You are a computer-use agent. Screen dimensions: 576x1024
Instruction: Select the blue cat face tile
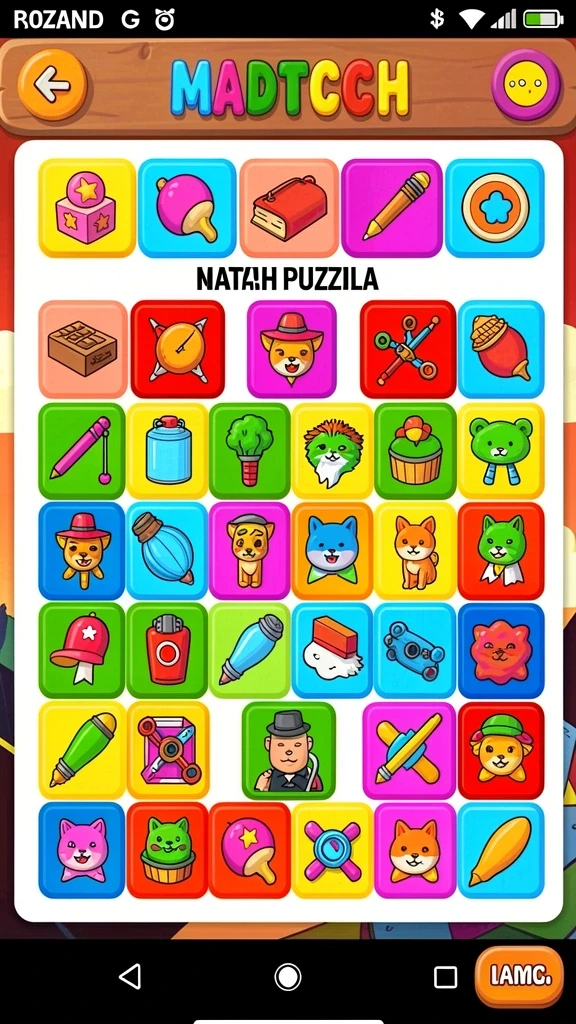(x=332, y=551)
